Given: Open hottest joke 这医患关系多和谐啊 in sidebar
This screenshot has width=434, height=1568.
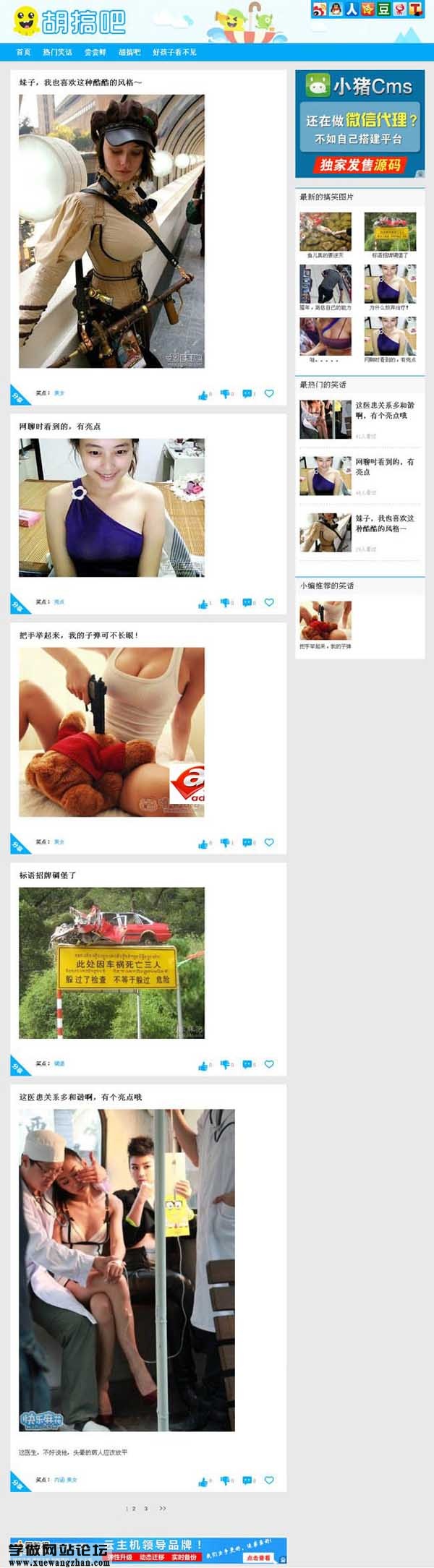Looking at the screenshot, I should coord(385,410).
